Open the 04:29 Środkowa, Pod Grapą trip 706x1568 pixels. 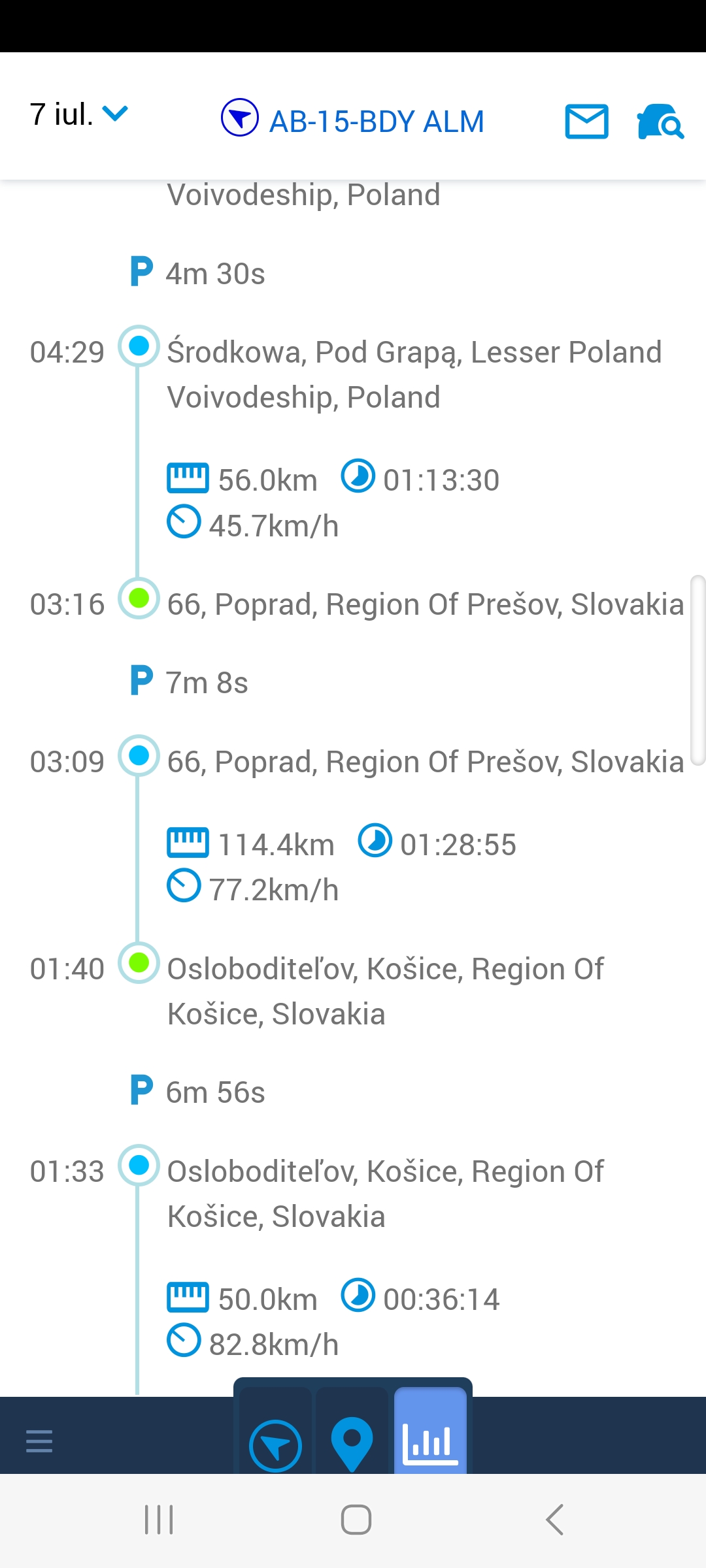pyautogui.click(x=414, y=374)
